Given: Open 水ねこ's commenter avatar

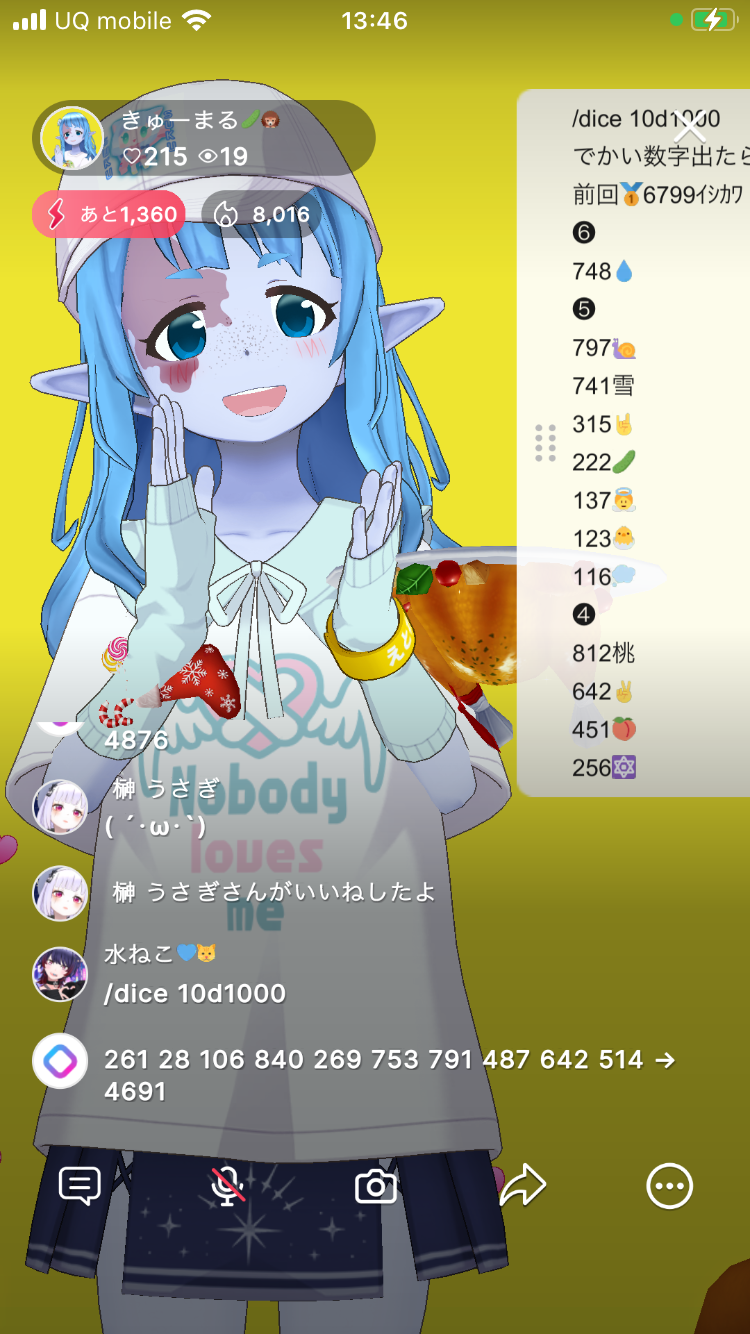Looking at the screenshot, I should [x=60, y=974].
